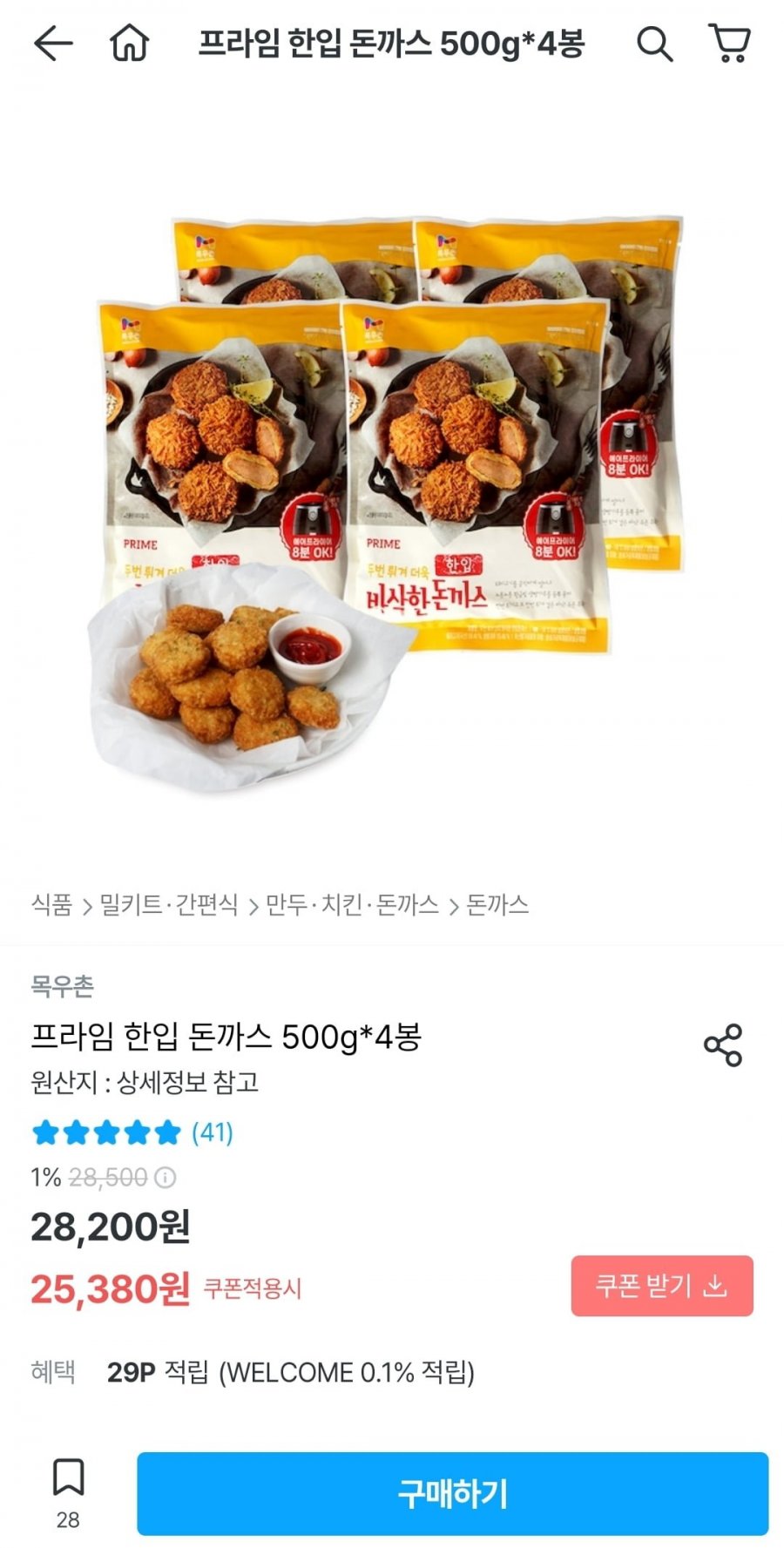This screenshot has width=784, height=1548.
Task: Bookmark this product
Action: 68,1488
